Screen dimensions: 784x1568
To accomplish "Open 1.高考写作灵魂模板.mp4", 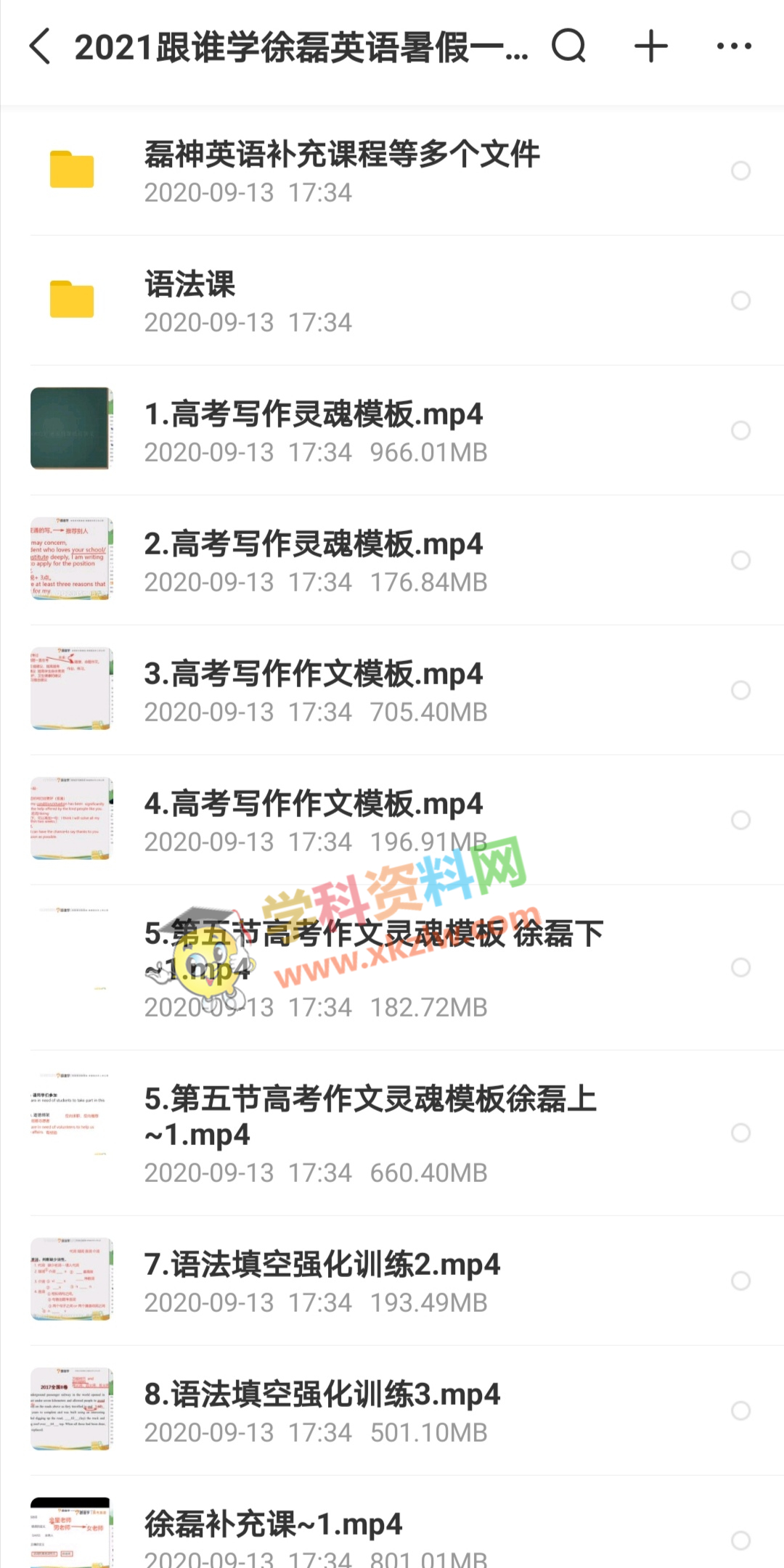I will coord(314,430).
